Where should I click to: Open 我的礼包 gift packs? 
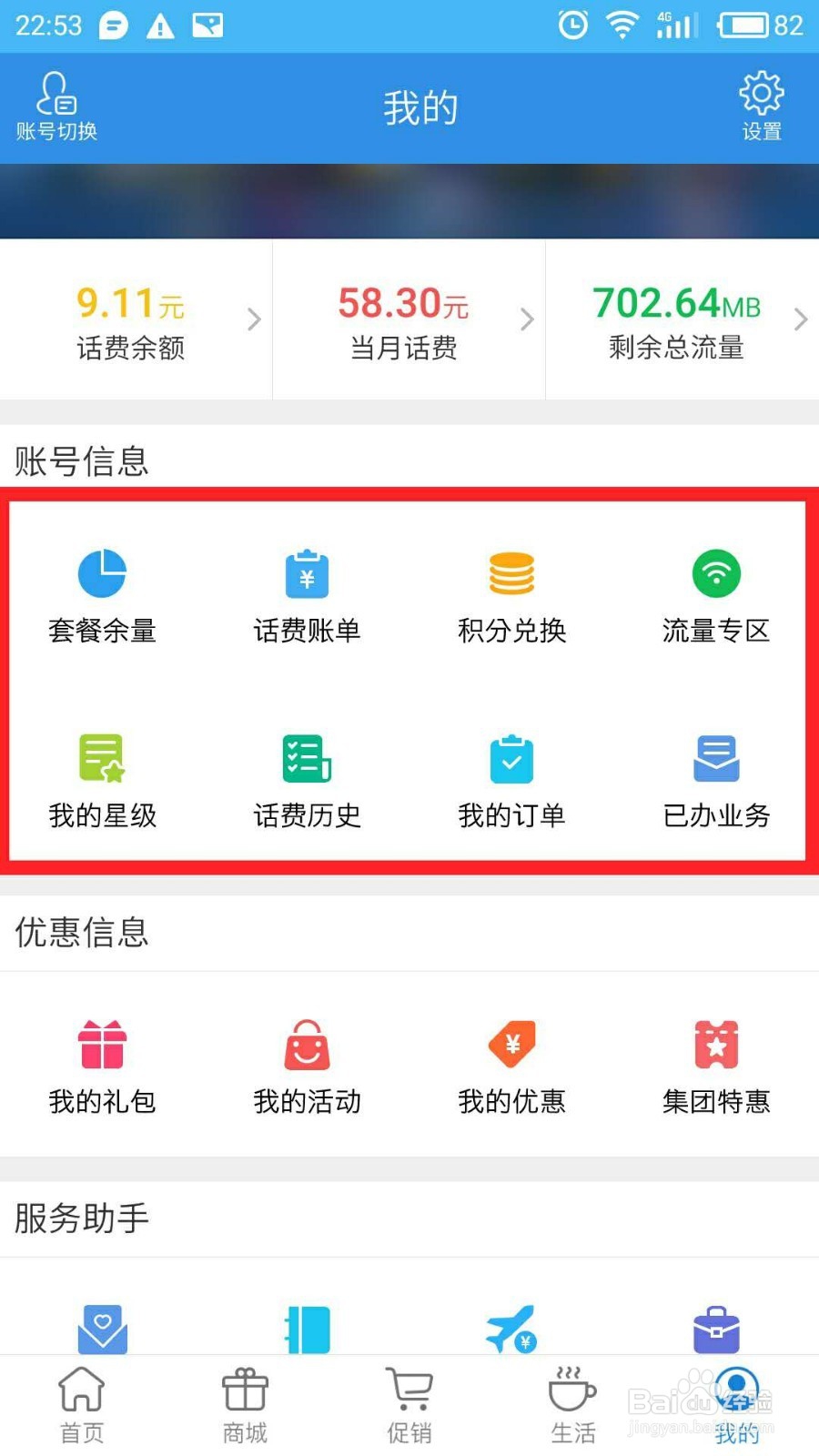point(102,1065)
